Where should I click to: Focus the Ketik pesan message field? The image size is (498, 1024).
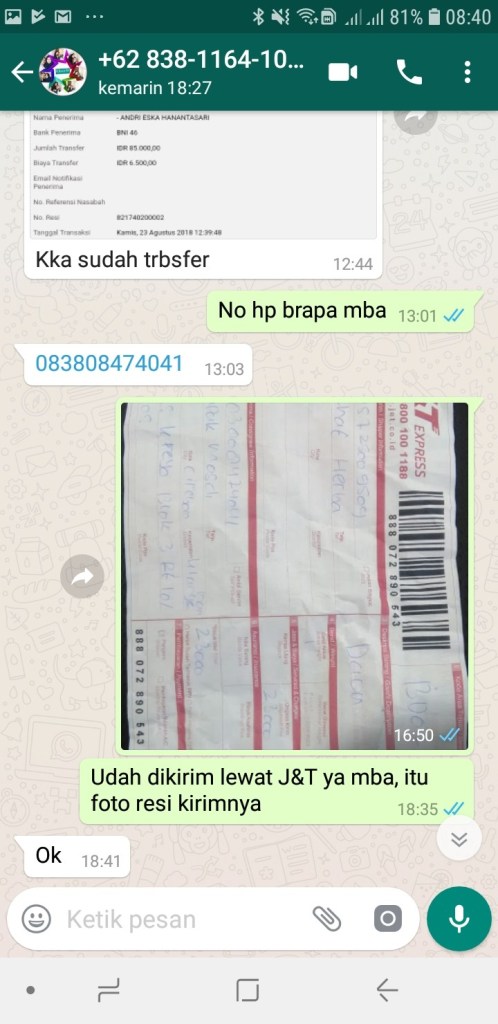[x=183, y=920]
